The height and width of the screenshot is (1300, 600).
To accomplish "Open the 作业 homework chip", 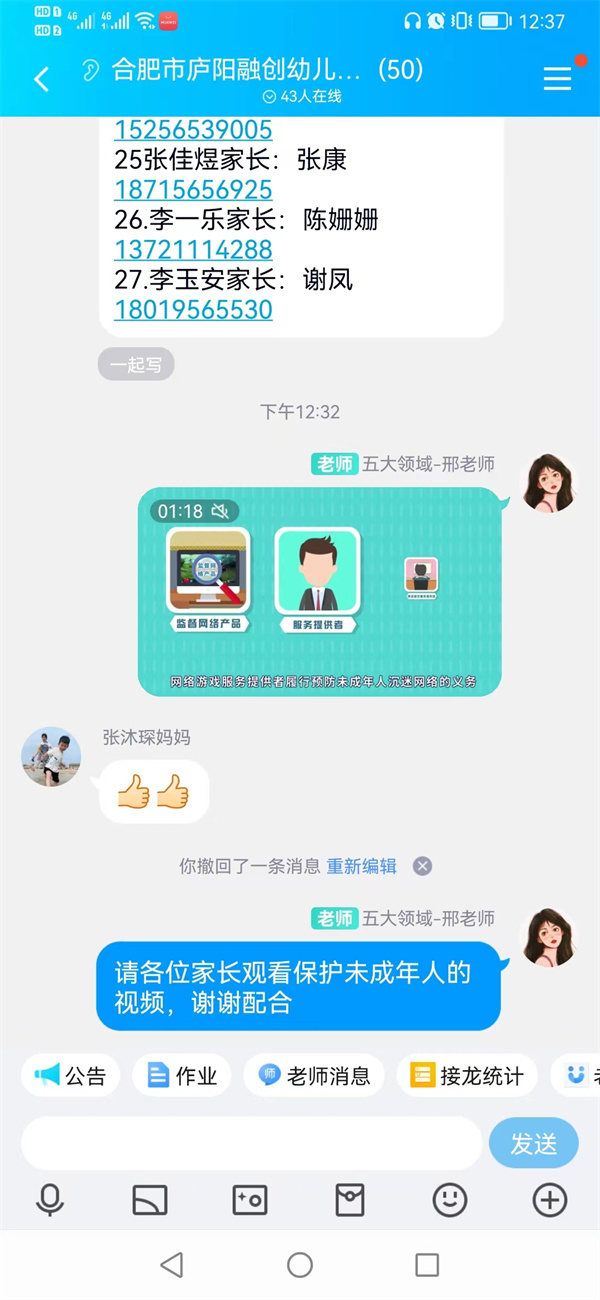I will point(182,1076).
